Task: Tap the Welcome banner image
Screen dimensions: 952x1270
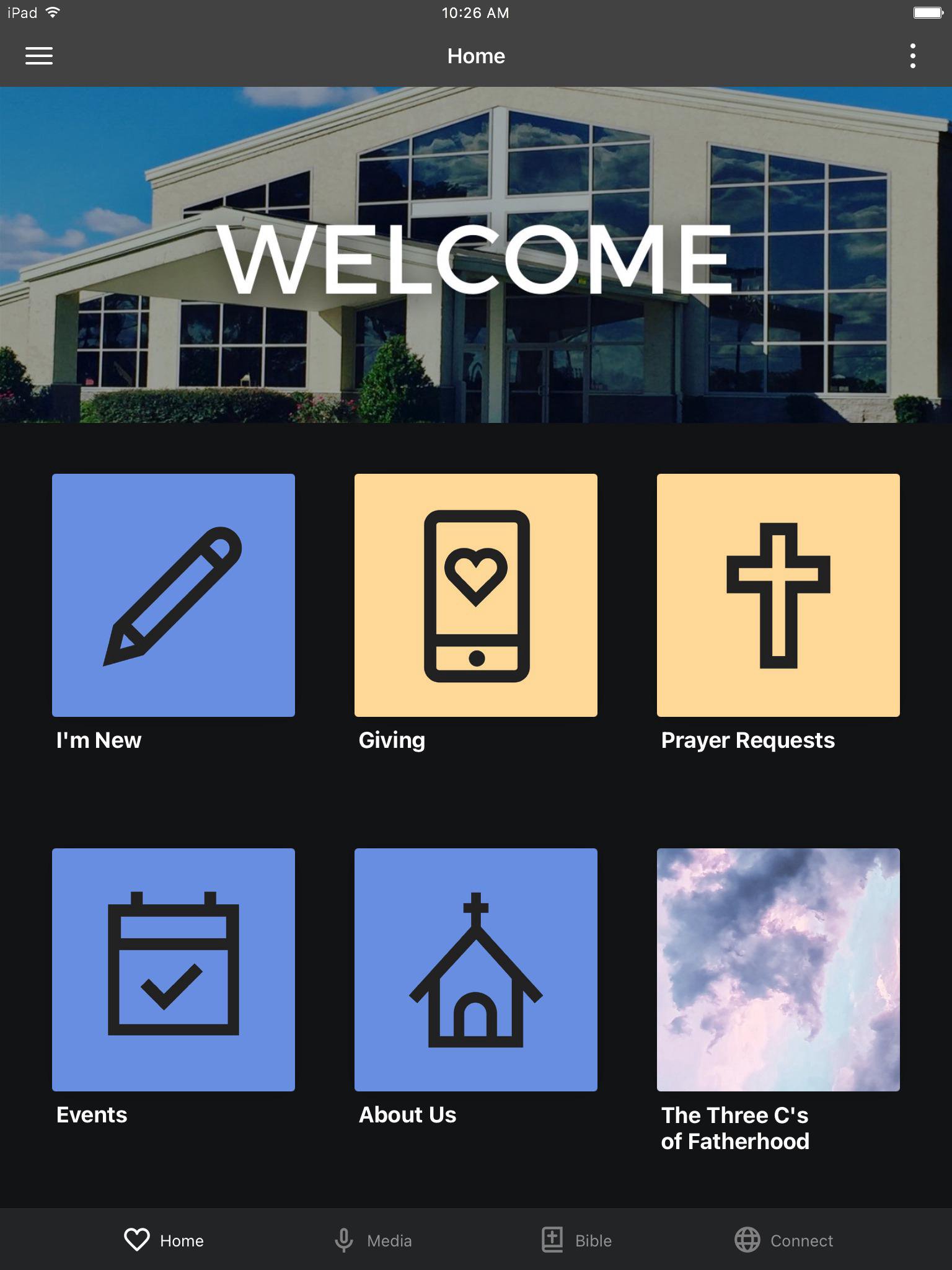Action: pyautogui.click(x=476, y=255)
